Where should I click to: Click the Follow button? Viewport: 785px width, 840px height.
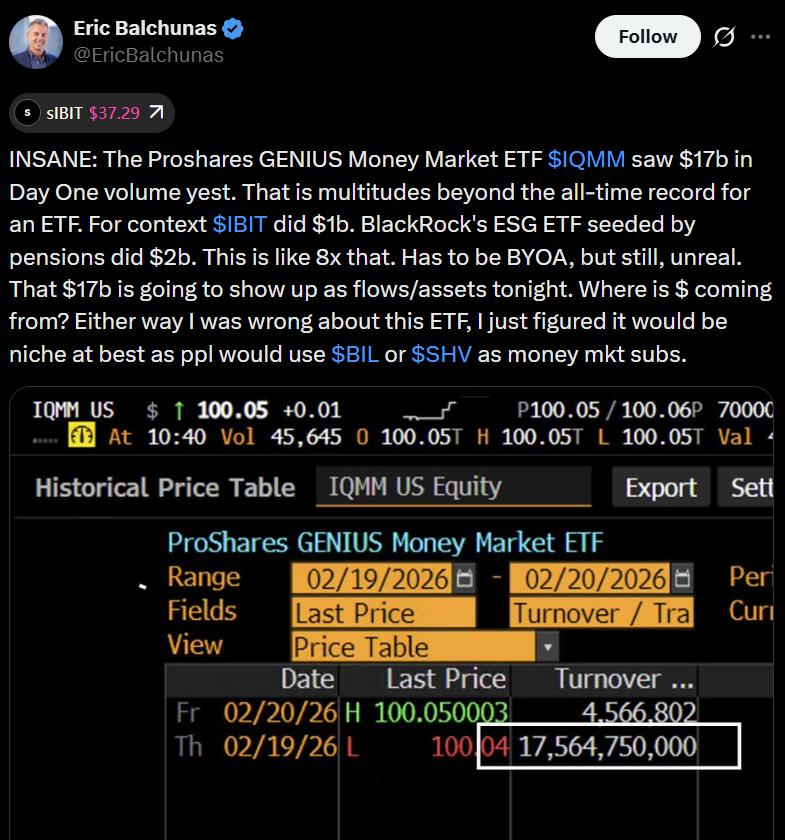pyautogui.click(x=647, y=36)
